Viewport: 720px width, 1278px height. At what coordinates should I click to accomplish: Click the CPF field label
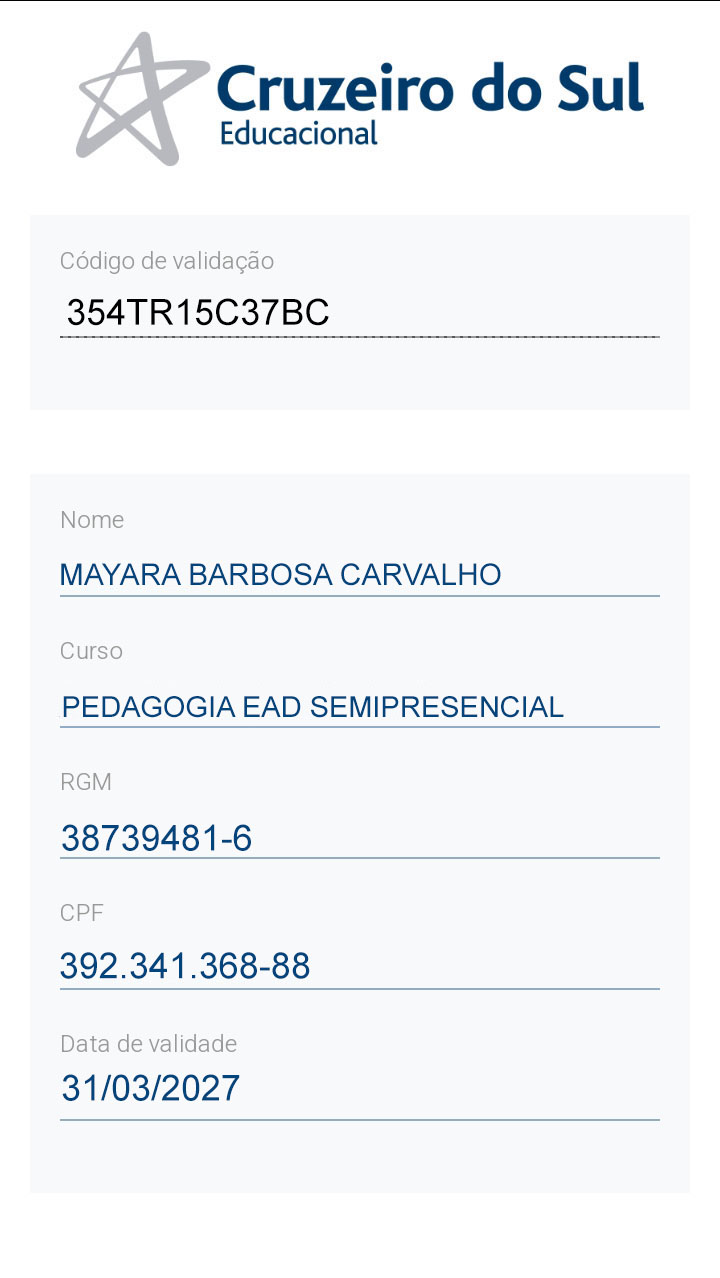[85, 912]
